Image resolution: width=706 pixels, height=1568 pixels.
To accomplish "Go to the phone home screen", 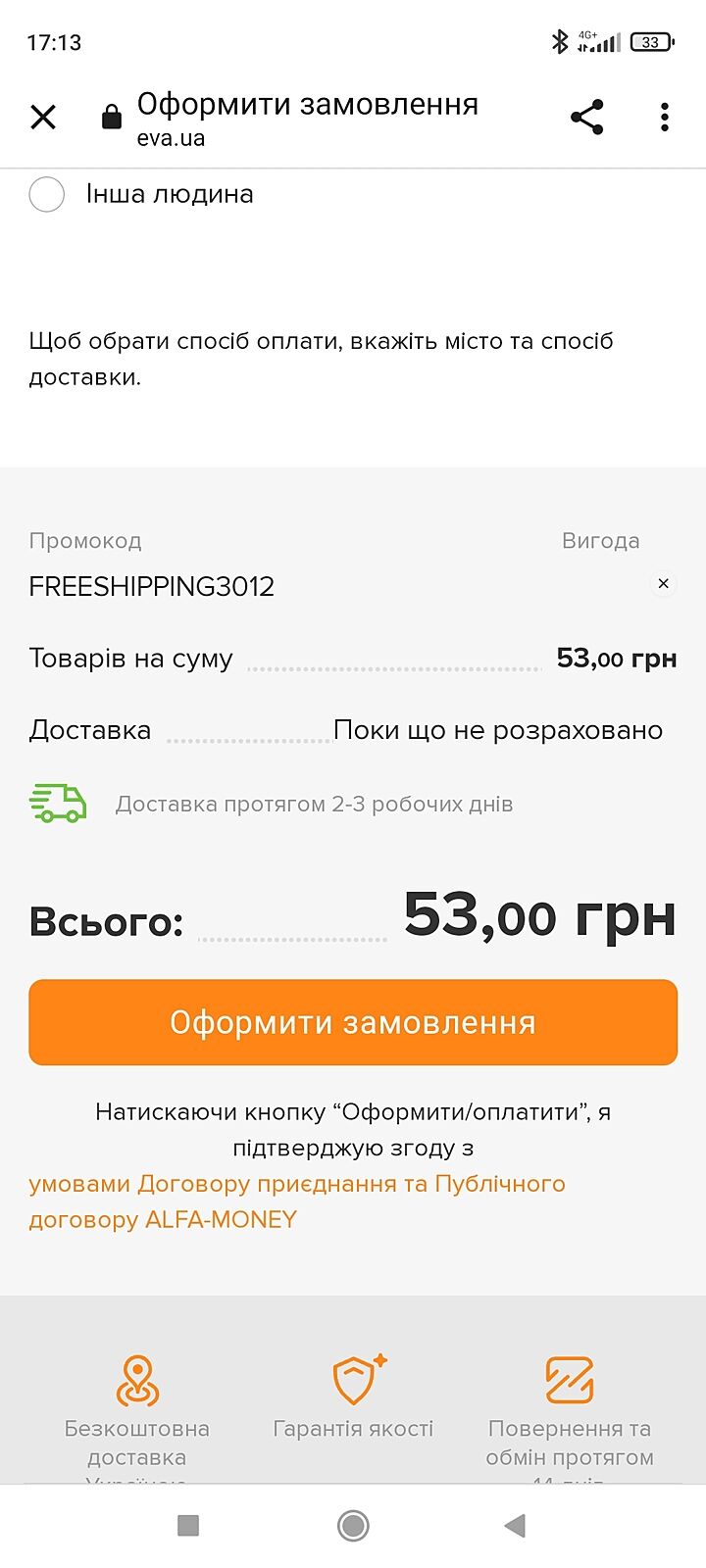I will [353, 1525].
